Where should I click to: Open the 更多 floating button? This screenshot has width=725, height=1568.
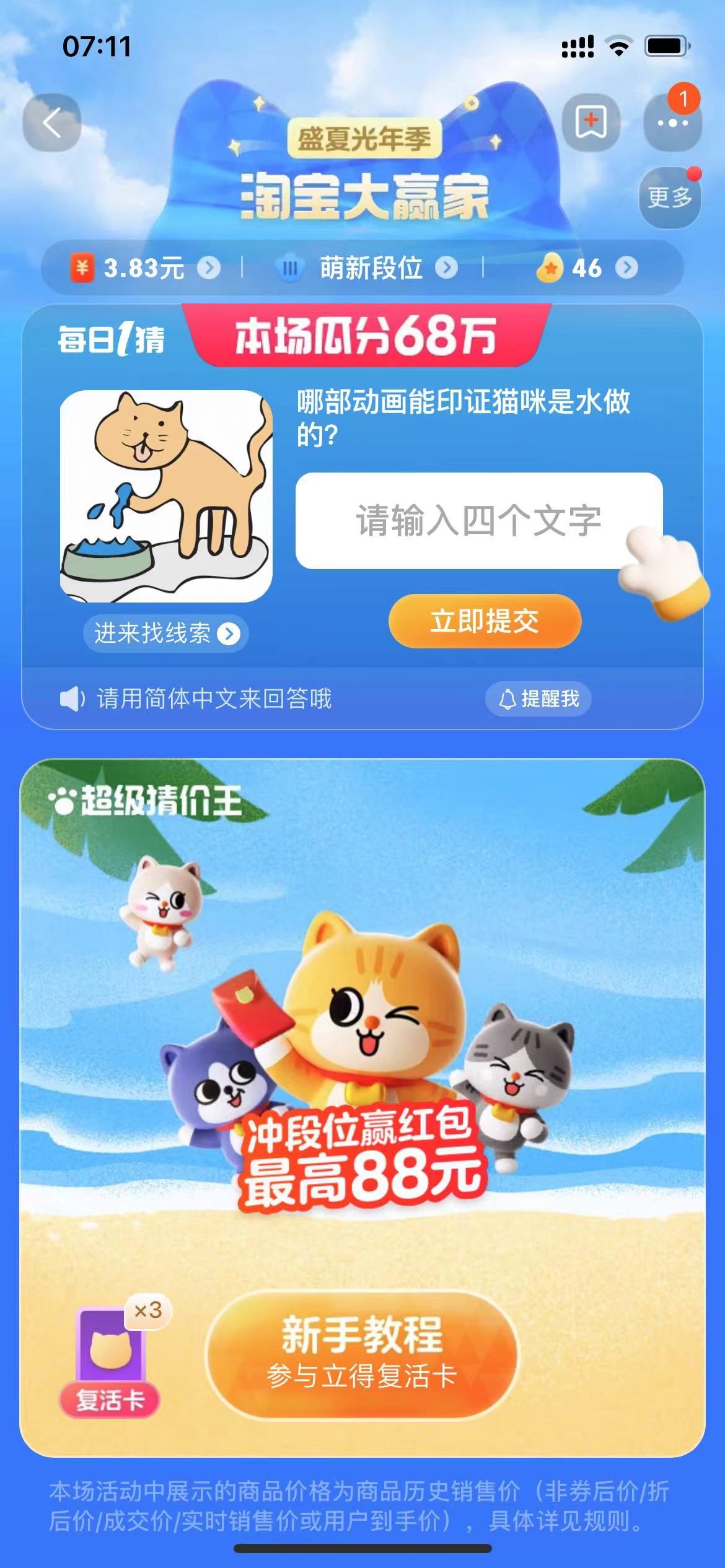[670, 198]
